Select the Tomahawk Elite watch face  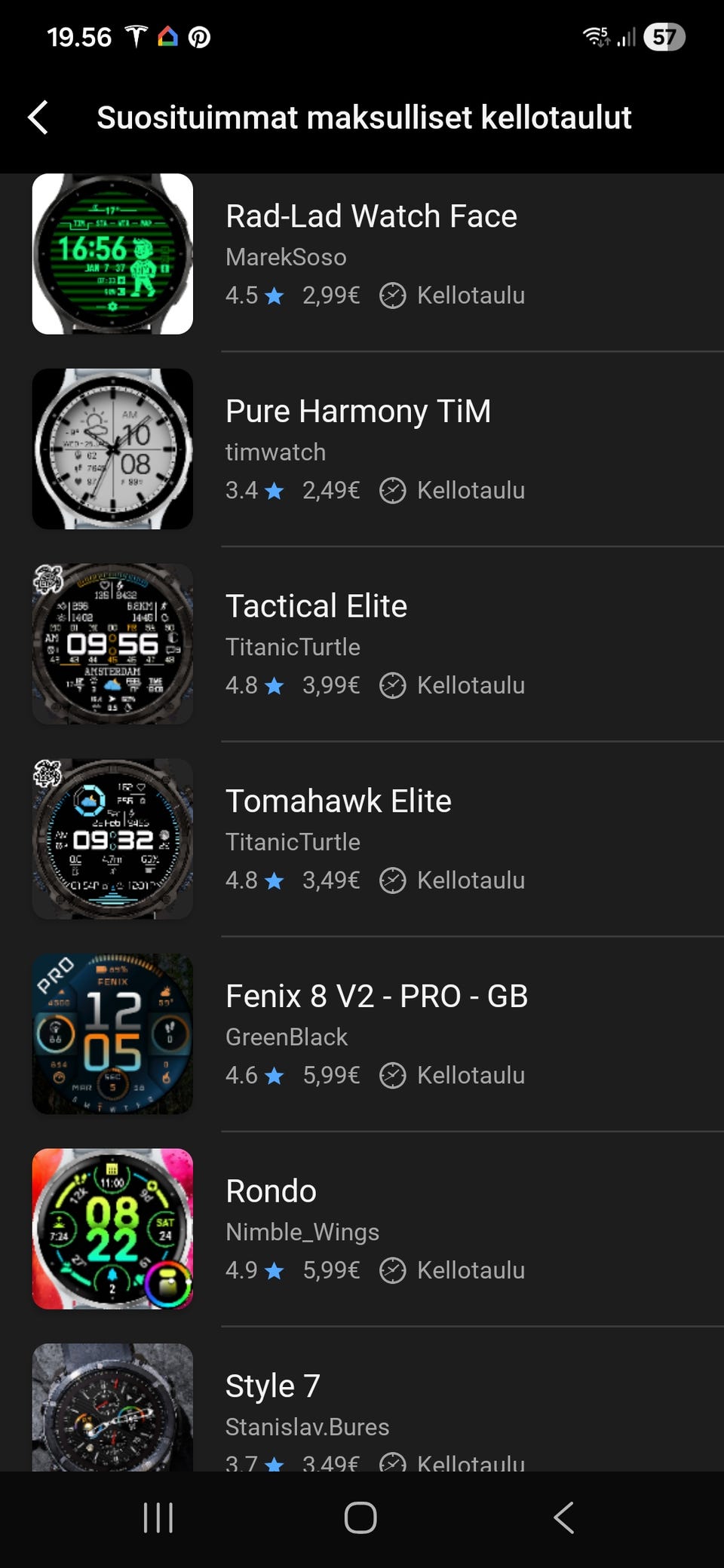(338, 801)
